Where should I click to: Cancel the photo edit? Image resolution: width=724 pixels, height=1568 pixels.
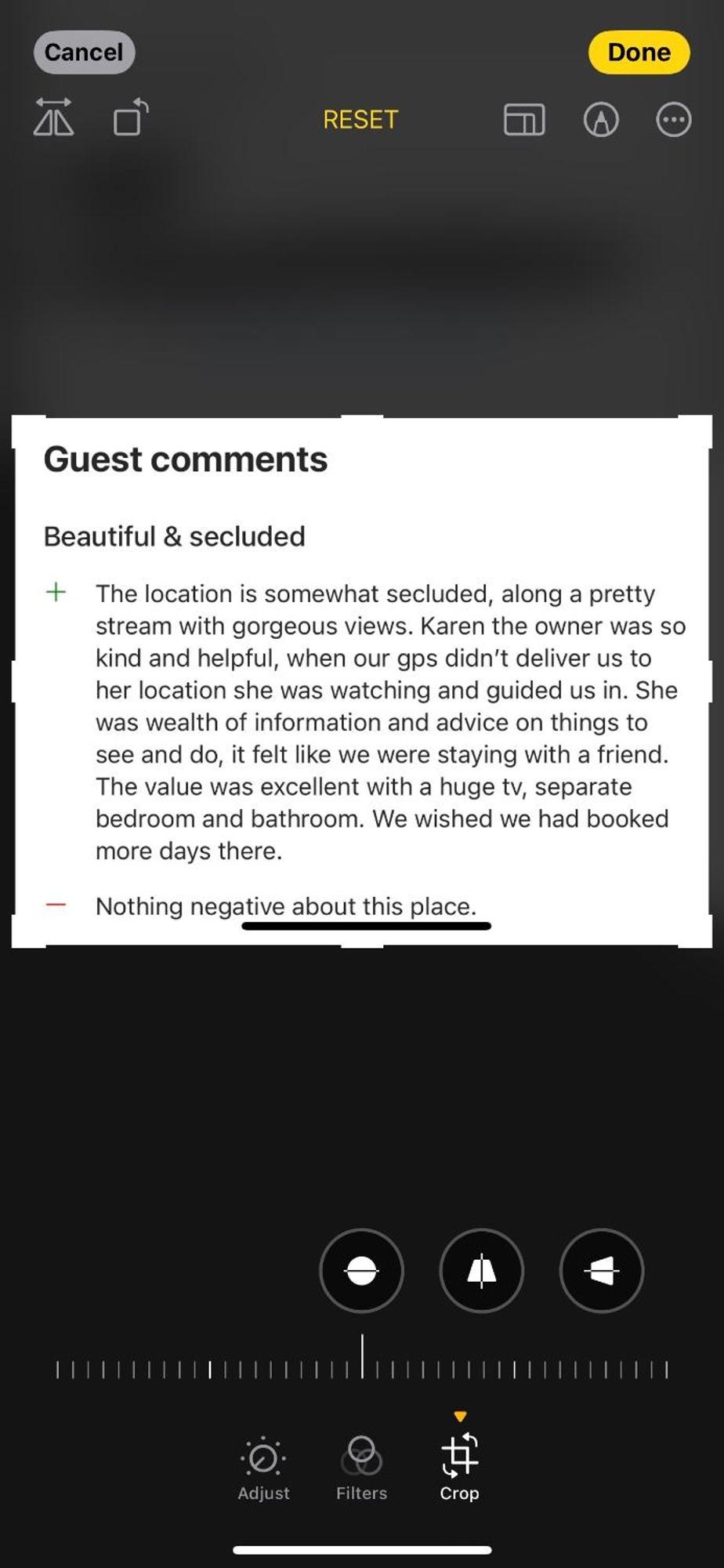(x=84, y=53)
